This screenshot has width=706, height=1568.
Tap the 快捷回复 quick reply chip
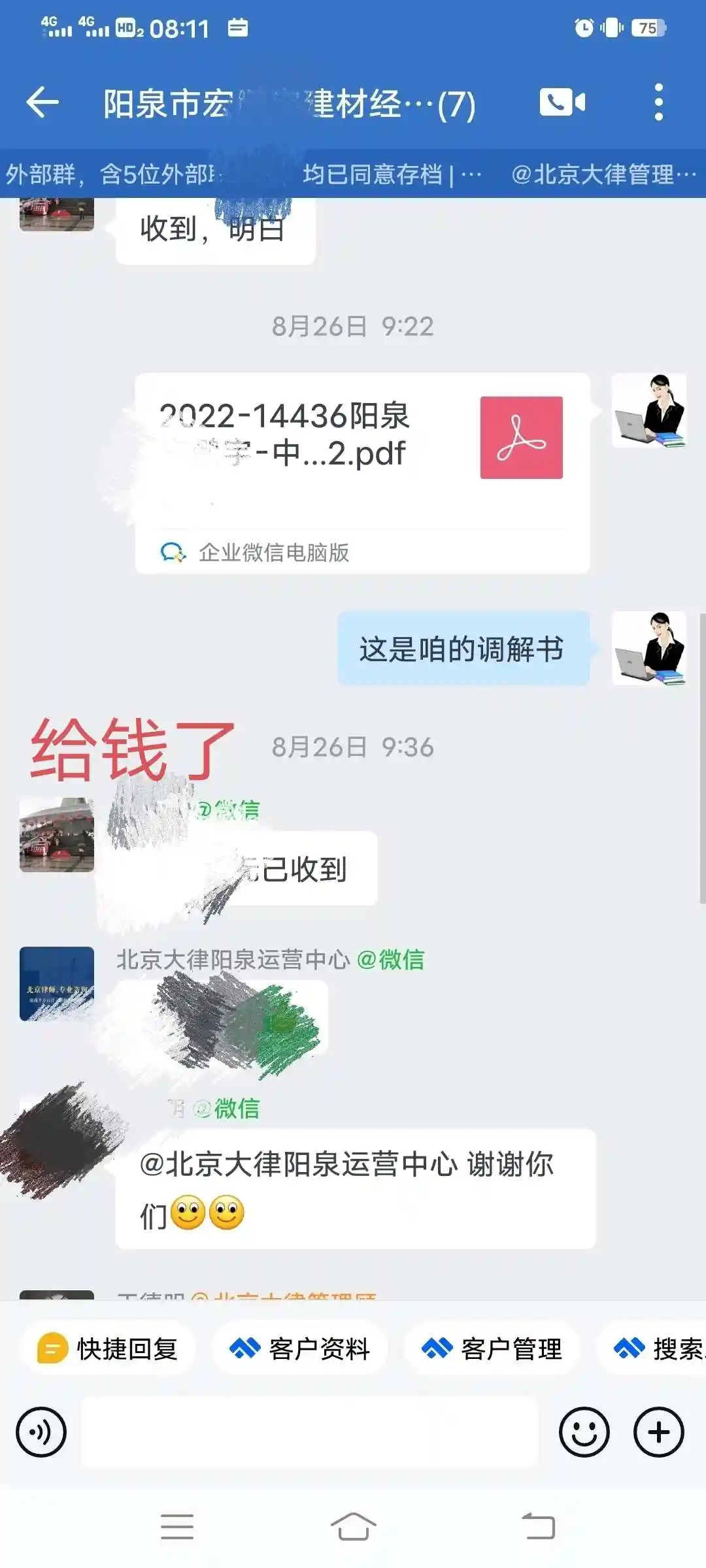(x=109, y=1349)
